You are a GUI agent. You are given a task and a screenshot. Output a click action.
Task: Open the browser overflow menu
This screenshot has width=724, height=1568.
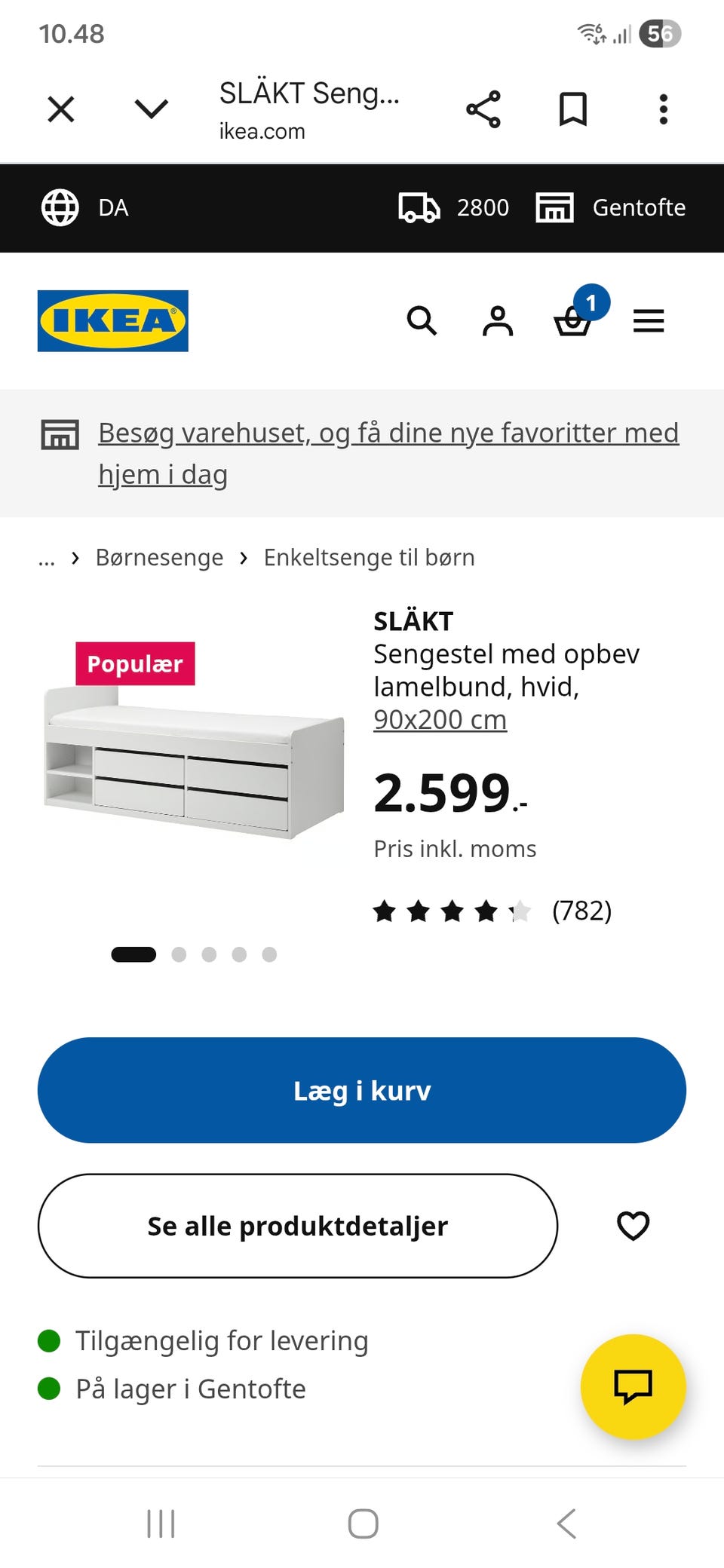coord(664,109)
